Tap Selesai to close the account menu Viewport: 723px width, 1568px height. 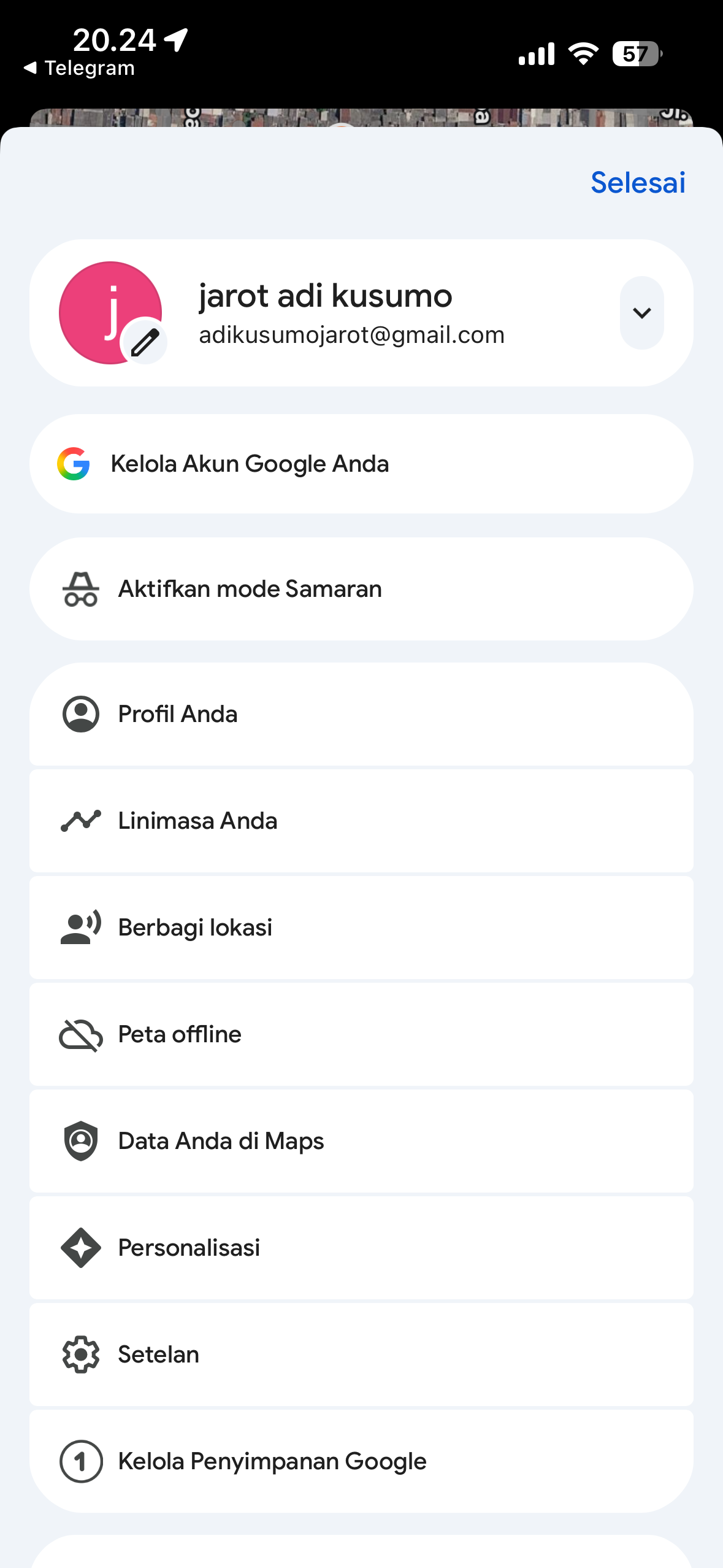click(638, 182)
